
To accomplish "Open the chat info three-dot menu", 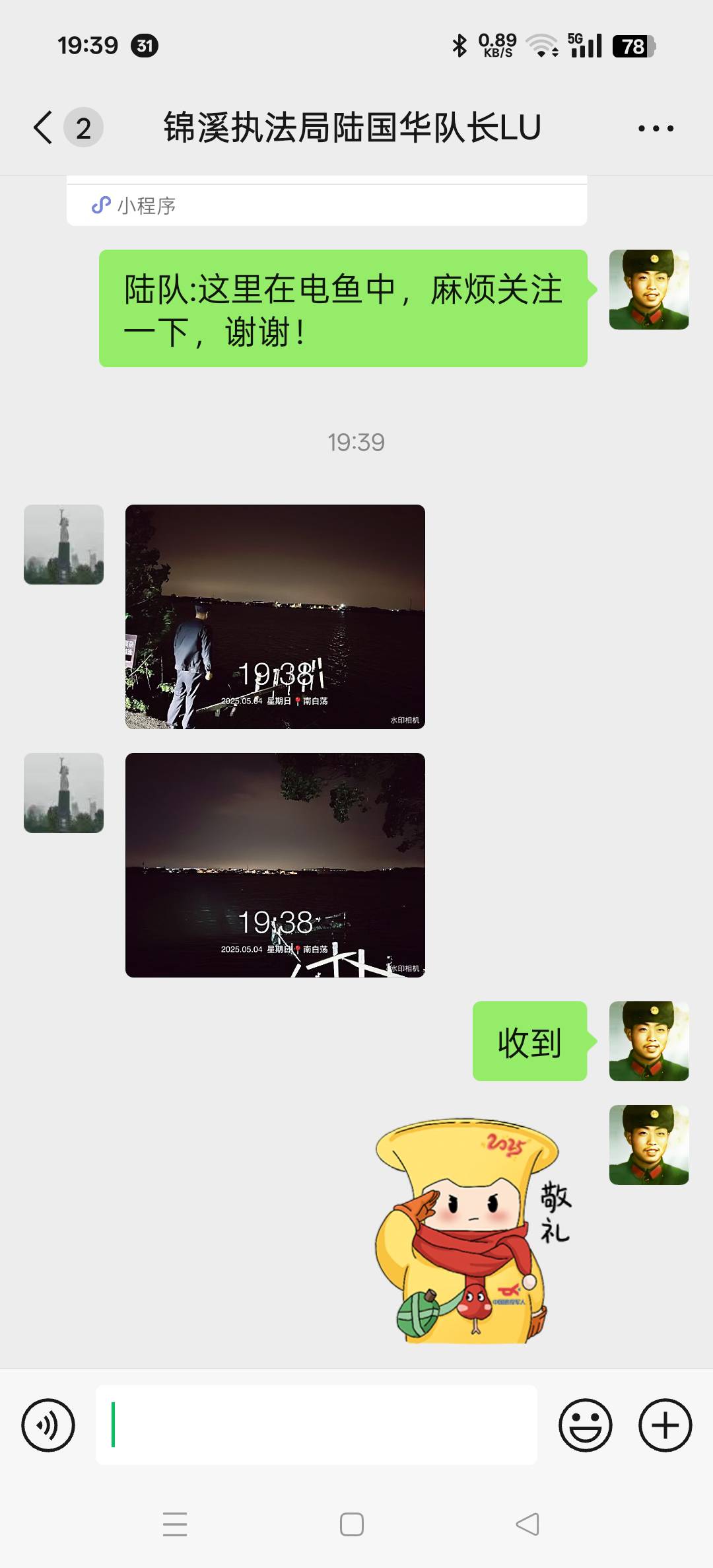I will pos(656,128).
